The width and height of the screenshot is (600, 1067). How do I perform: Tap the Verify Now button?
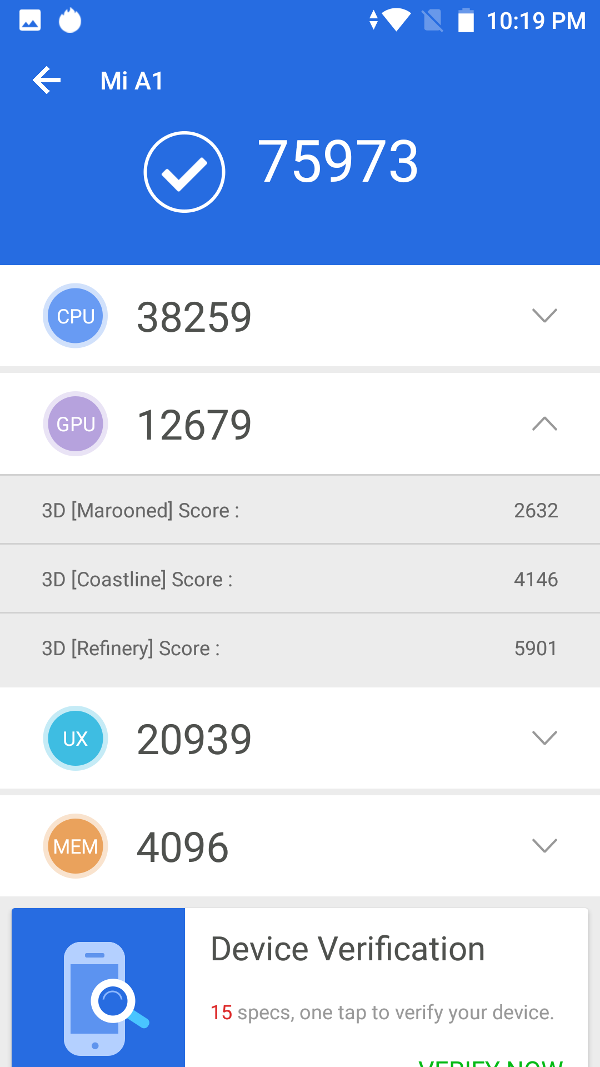pyautogui.click(x=490, y=1060)
